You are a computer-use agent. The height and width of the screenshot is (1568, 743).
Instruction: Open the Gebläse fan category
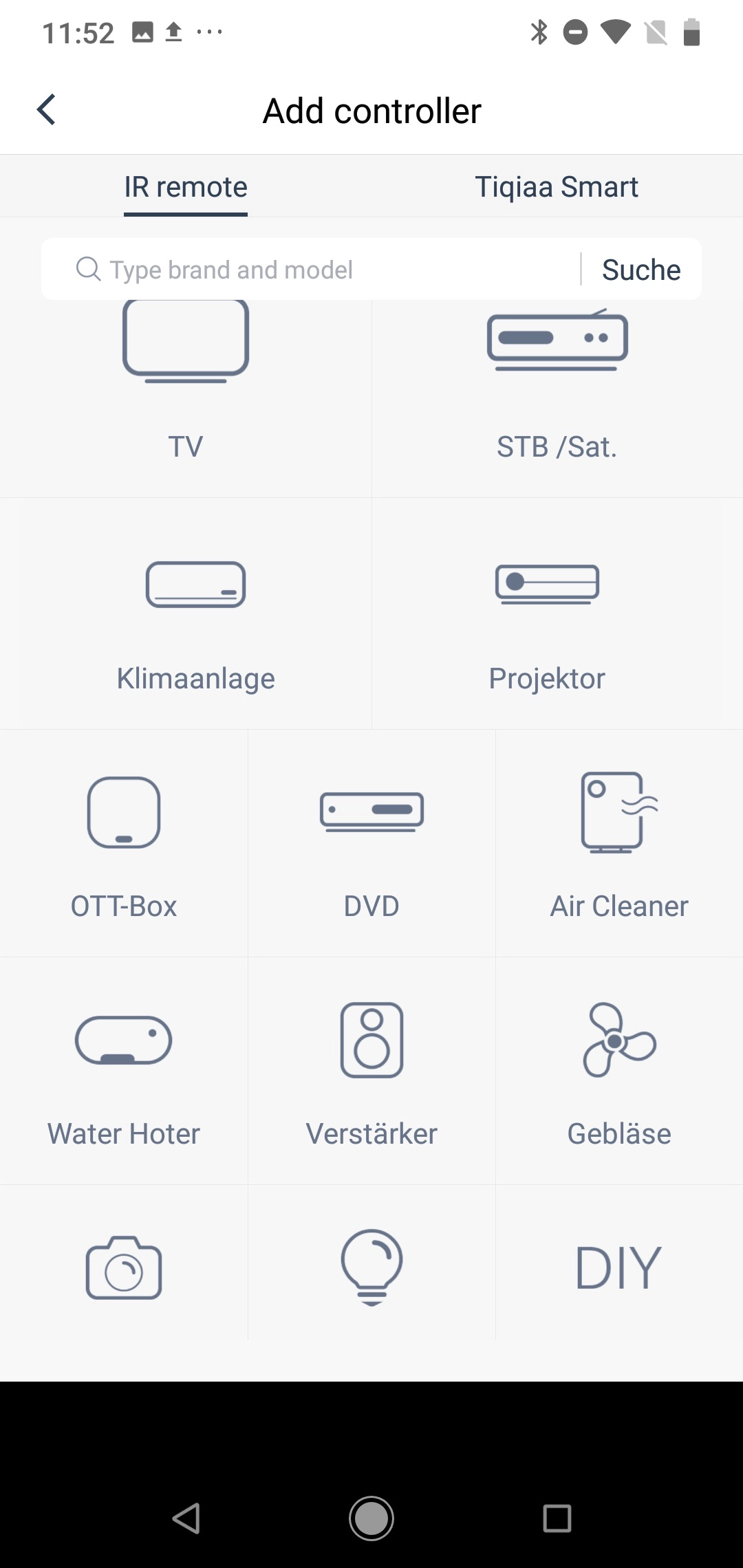(619, 1071)
